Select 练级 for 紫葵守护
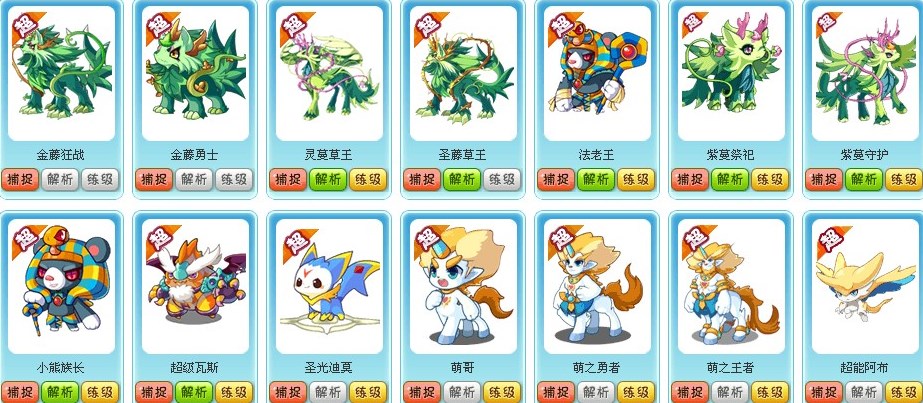 (903, 179)
